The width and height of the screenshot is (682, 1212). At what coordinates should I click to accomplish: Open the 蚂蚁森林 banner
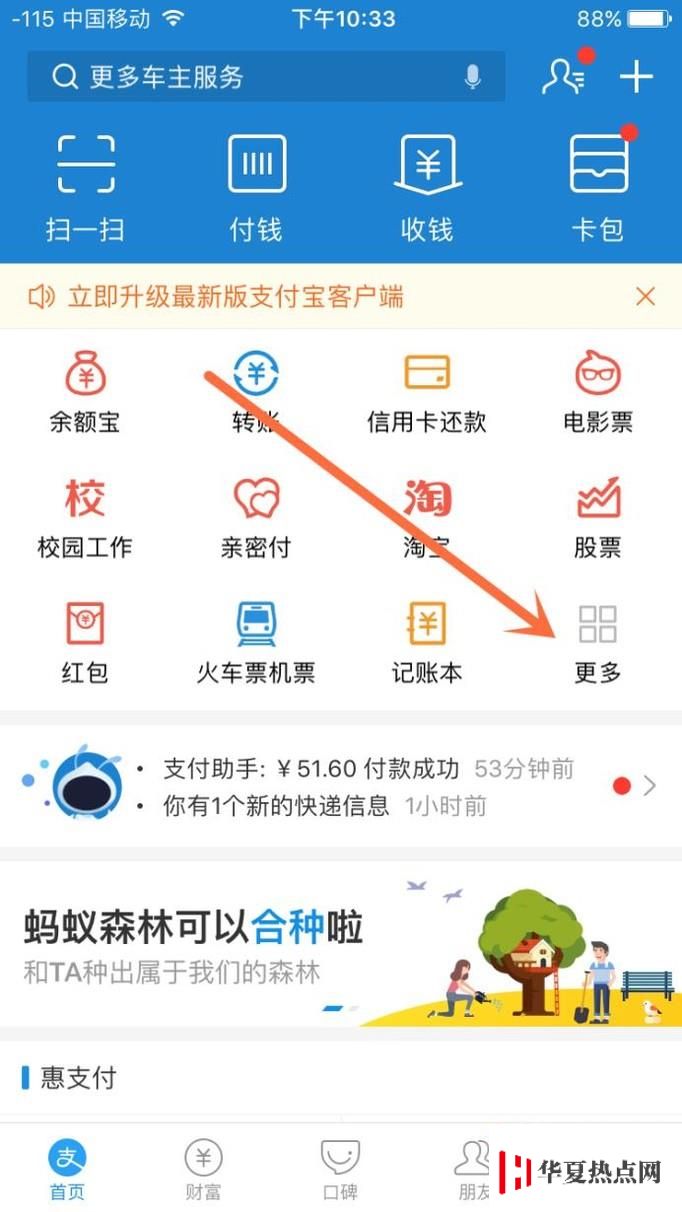click(x=340, y=943)
